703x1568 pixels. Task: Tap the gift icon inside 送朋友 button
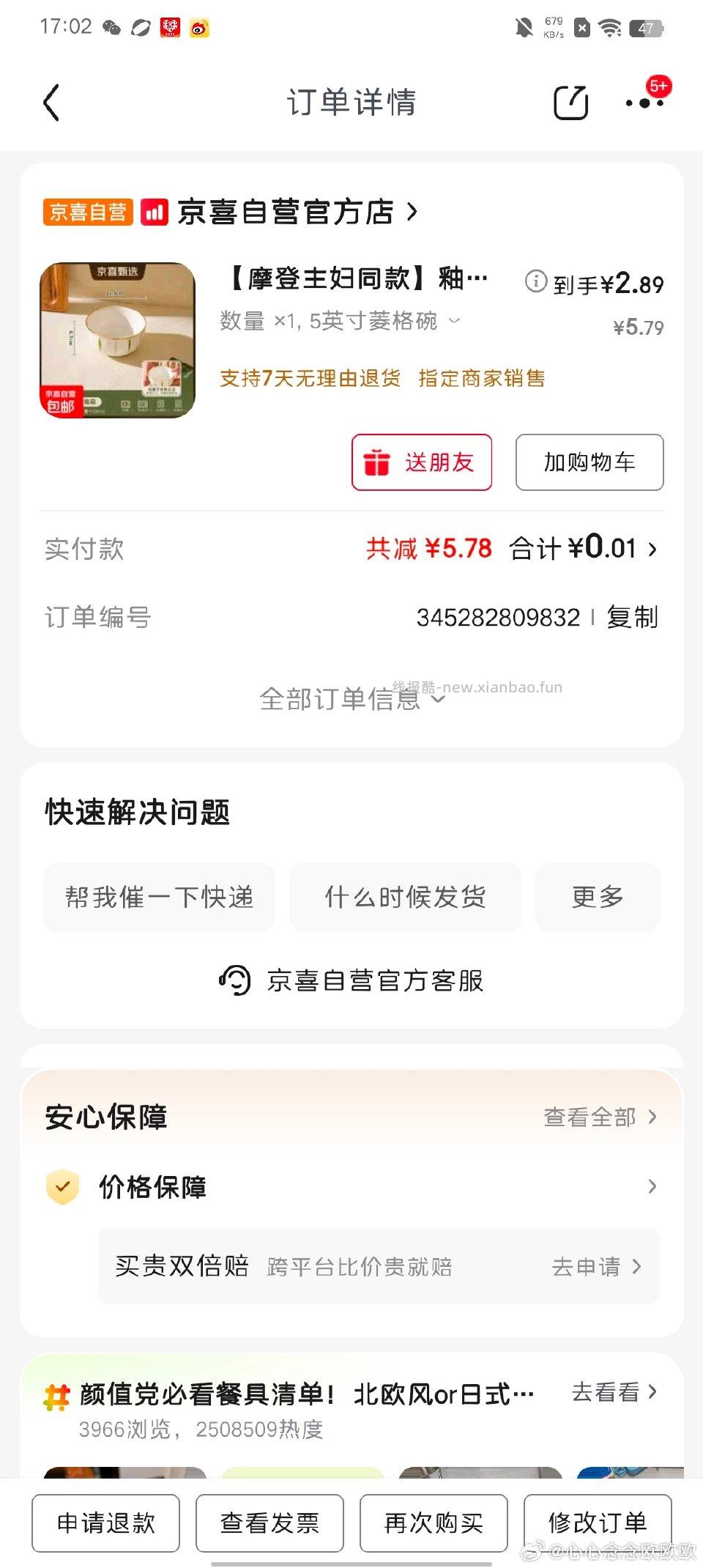pyautogui.click(x=379, y=462)
